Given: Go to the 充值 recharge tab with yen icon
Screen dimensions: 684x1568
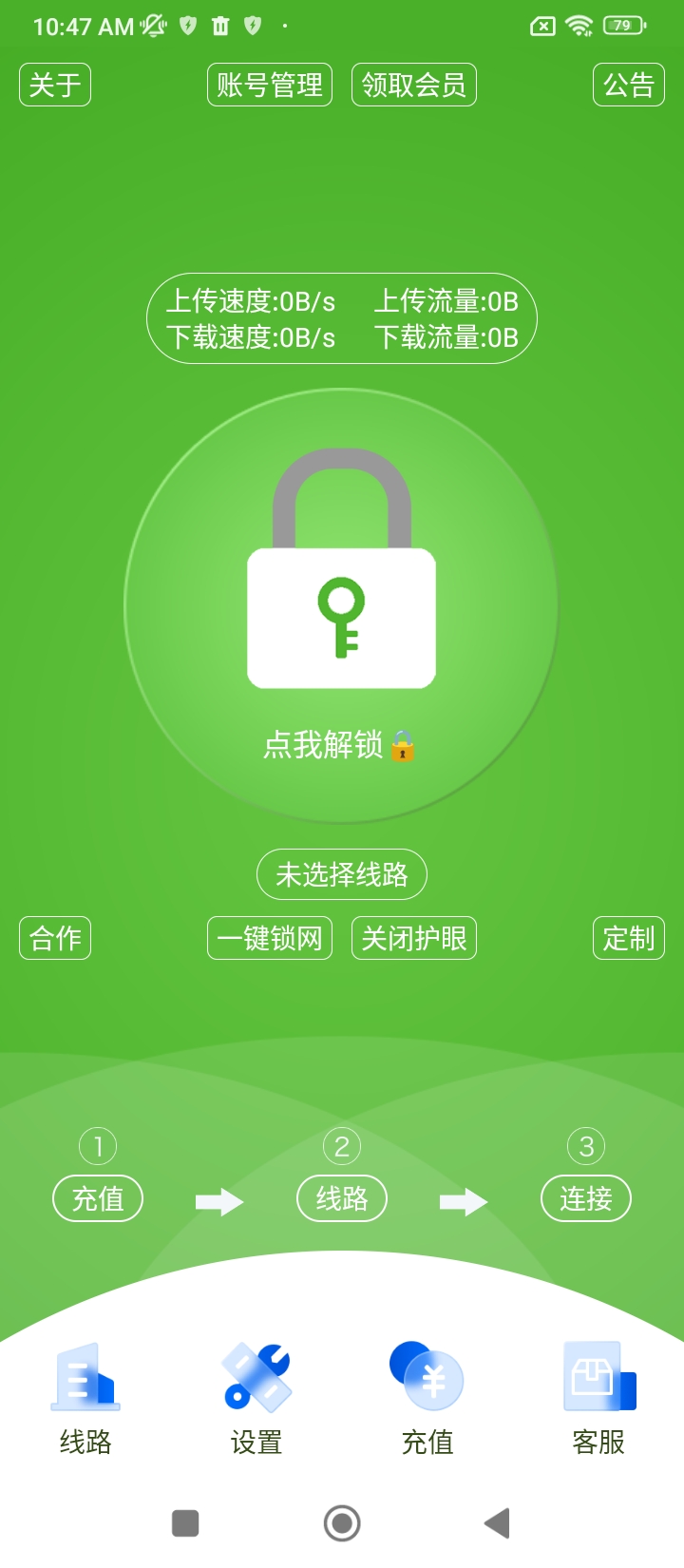Looking at the screenshot, I should pos(427,1399).
